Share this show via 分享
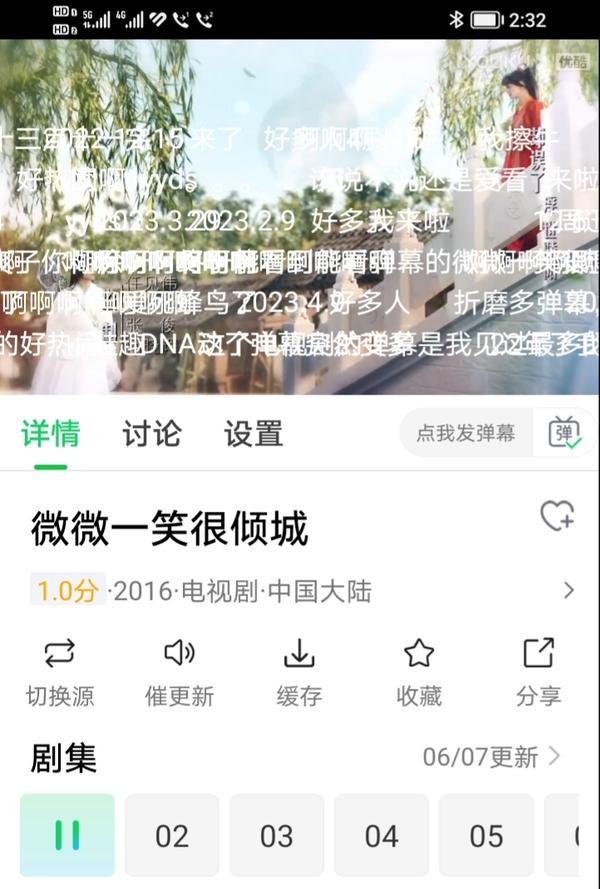The width and height of the screenshot is (600, 889). pos(539,673)
